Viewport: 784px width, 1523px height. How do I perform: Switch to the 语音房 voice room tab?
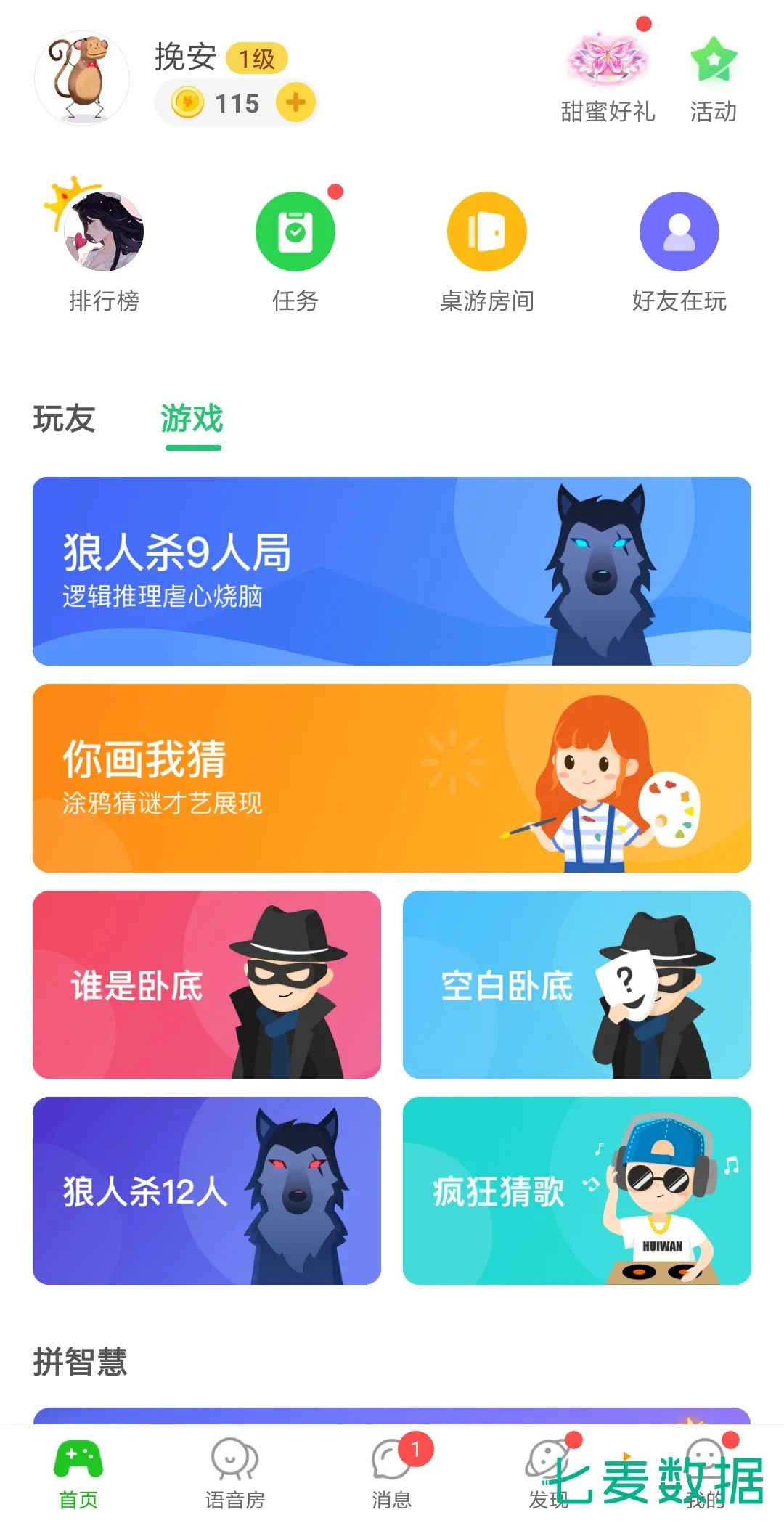point(234,1474)
